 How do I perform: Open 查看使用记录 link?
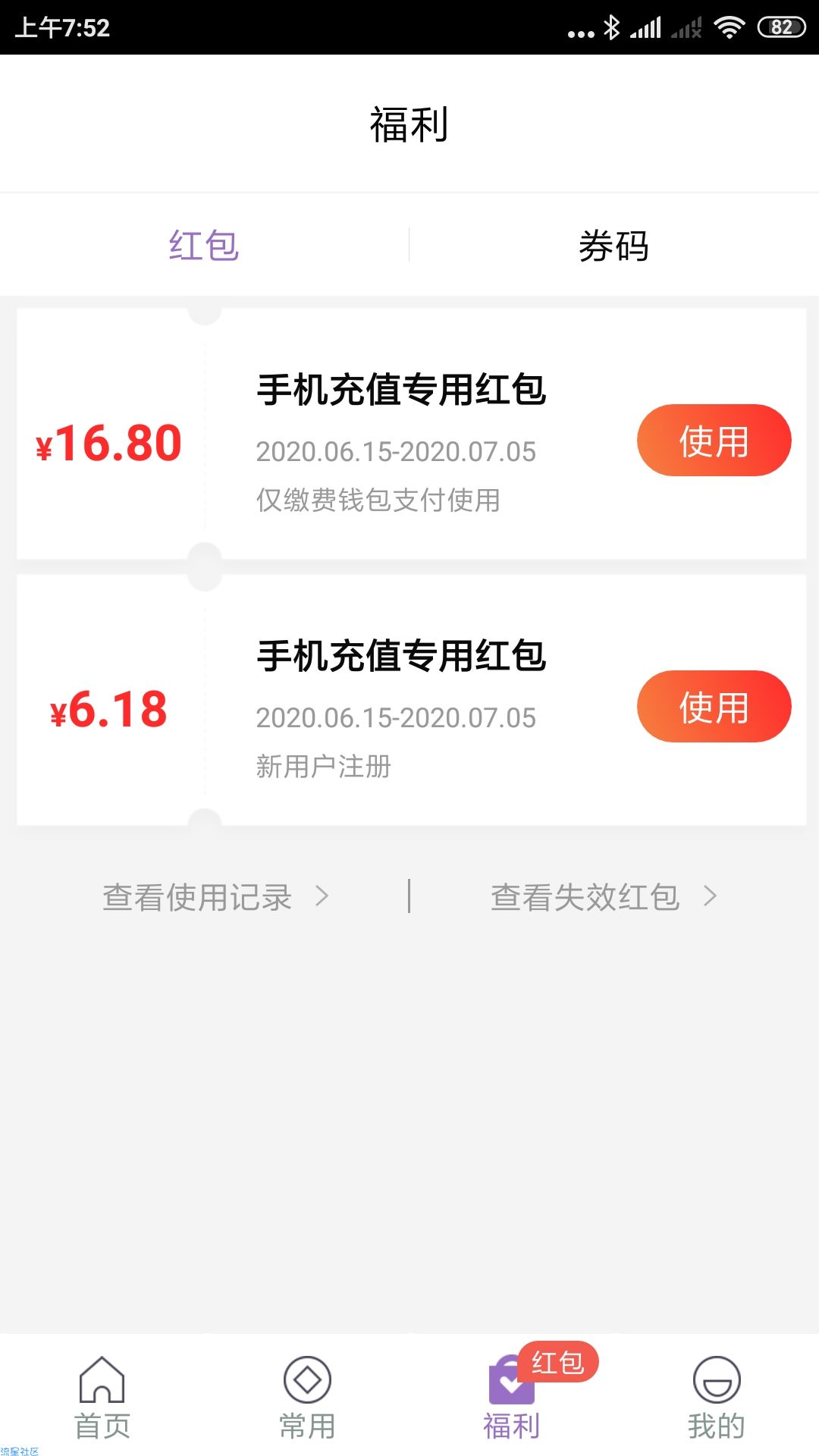point(215,897)
